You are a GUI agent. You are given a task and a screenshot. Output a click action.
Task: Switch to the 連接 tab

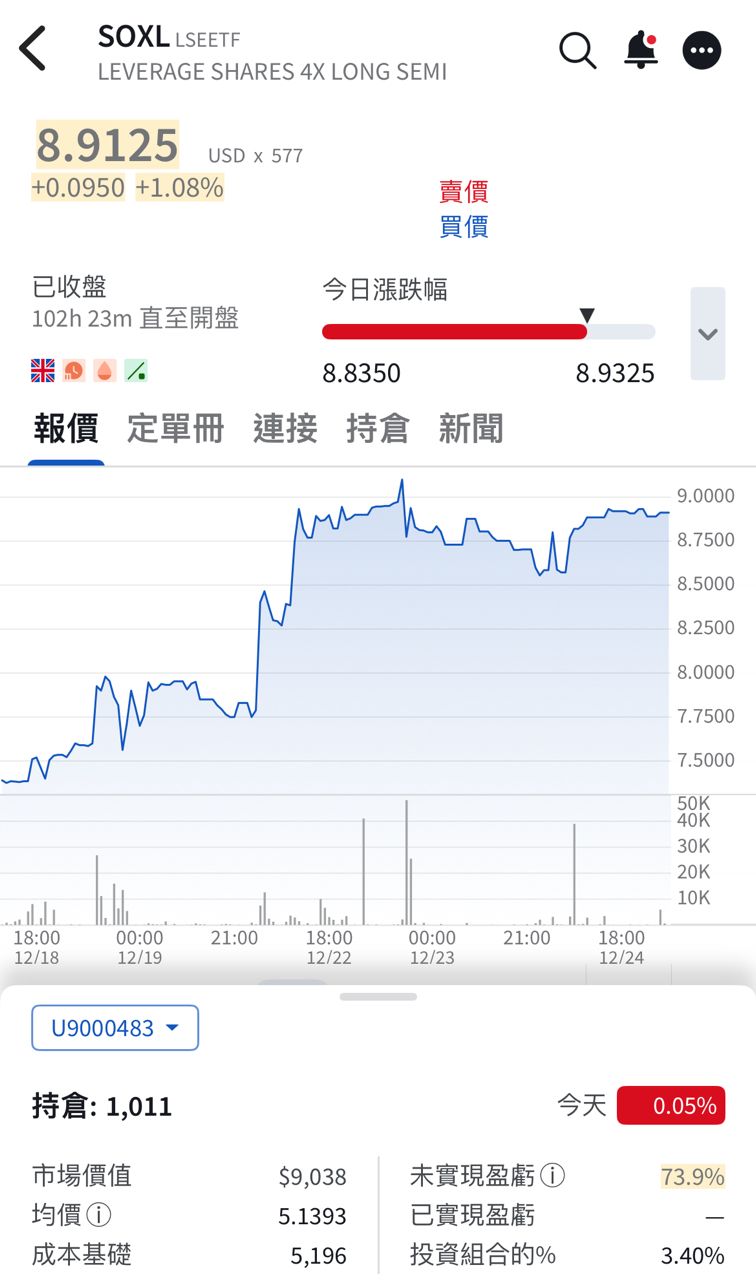click(x=285, y=429)
